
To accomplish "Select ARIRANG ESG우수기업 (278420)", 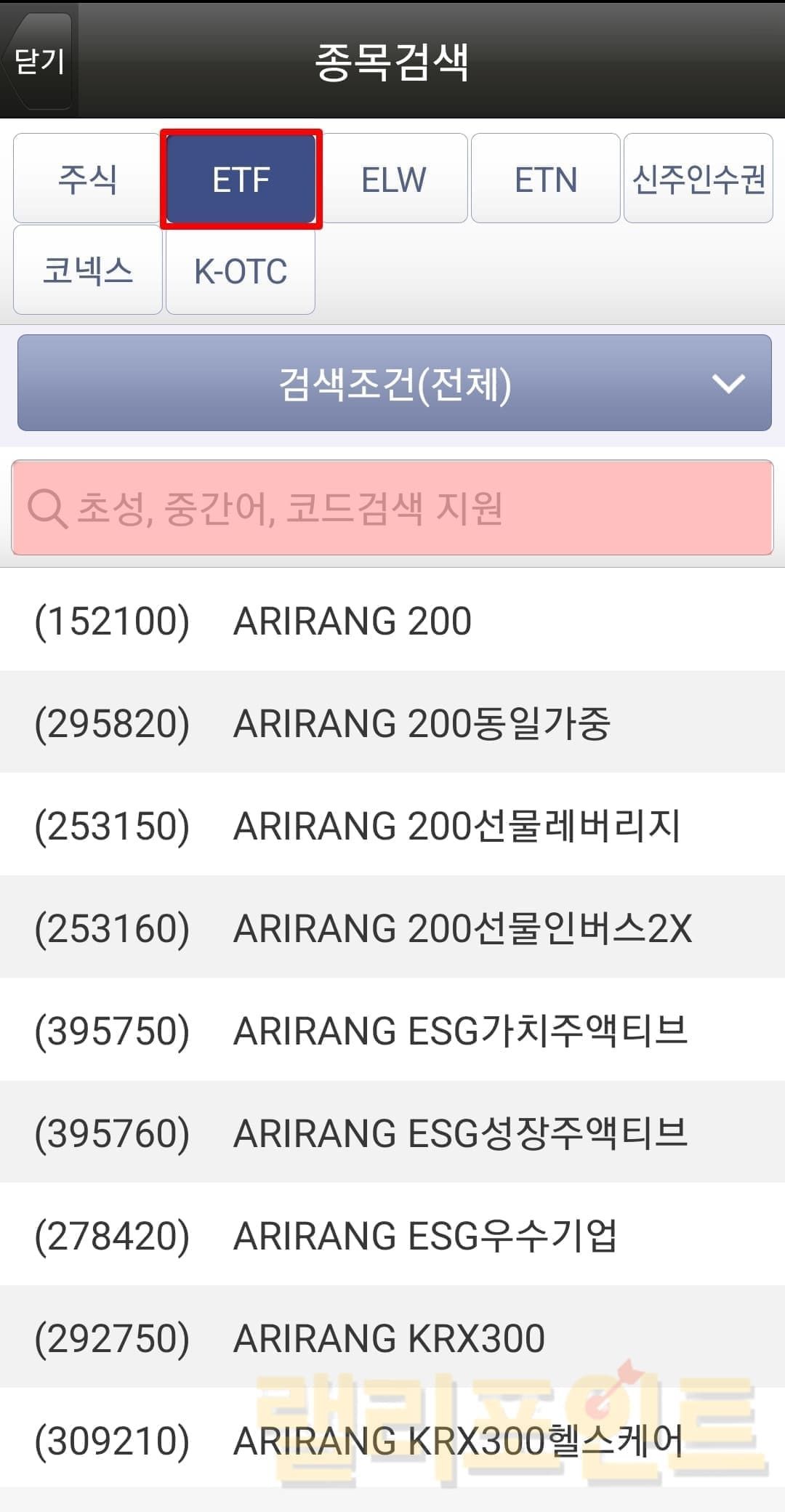I will 392,1236.
